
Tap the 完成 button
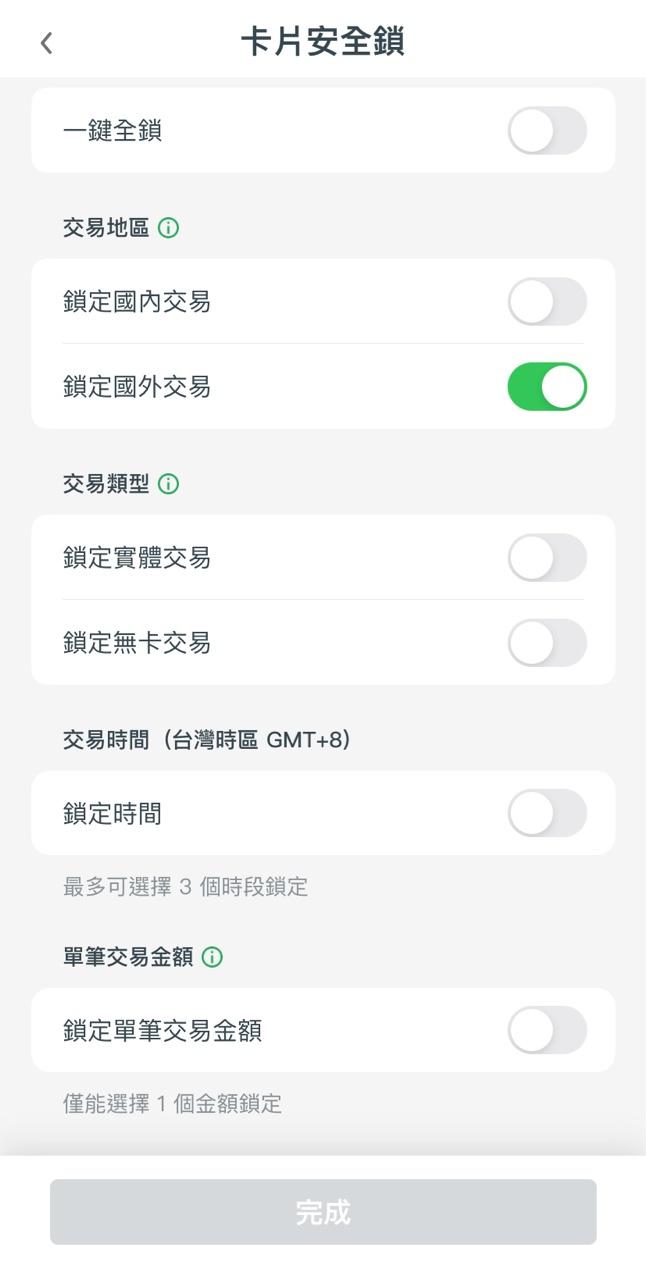pyautogui.click(x=323, y=1212)
